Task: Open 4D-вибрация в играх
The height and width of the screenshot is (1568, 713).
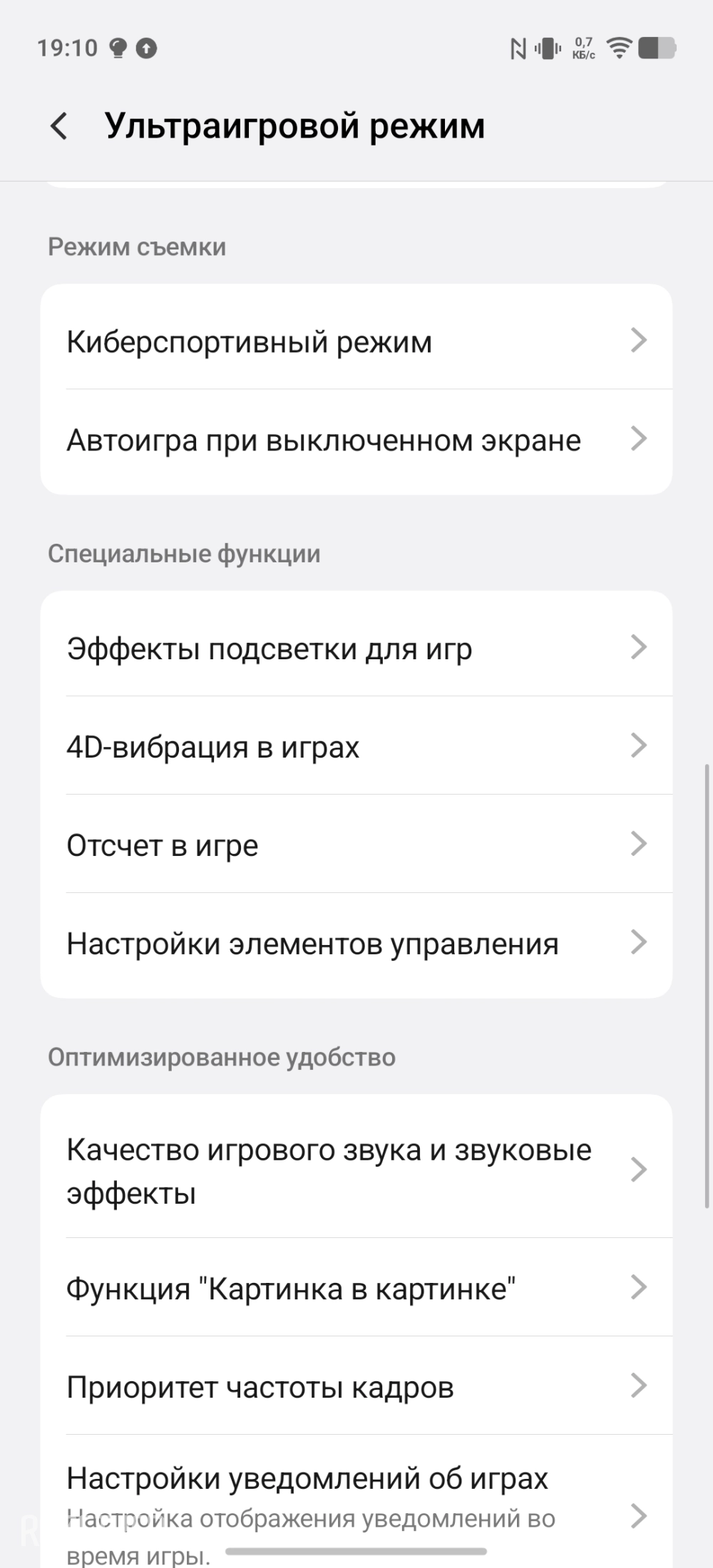Action: click(x=356, y=747)
